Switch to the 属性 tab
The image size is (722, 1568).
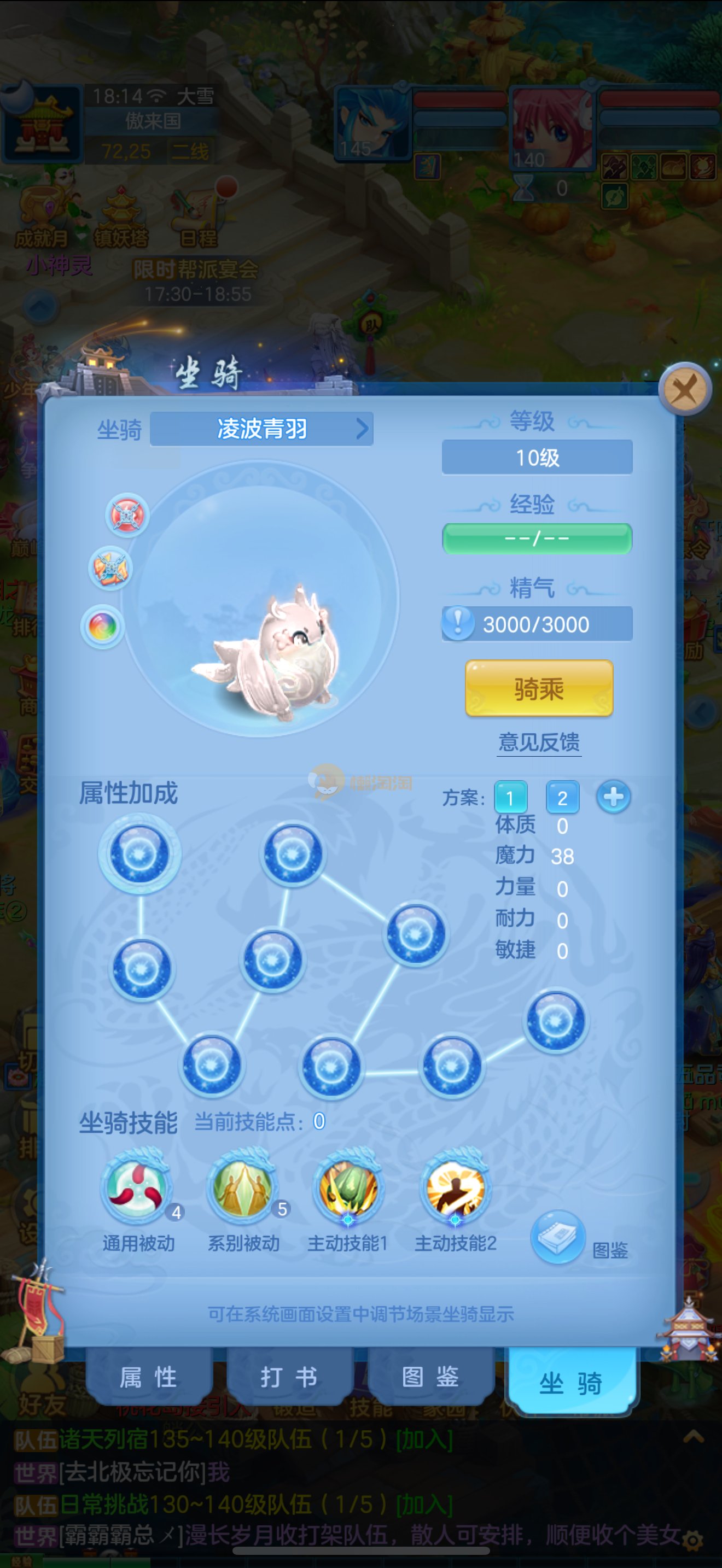click(149, 1377)
